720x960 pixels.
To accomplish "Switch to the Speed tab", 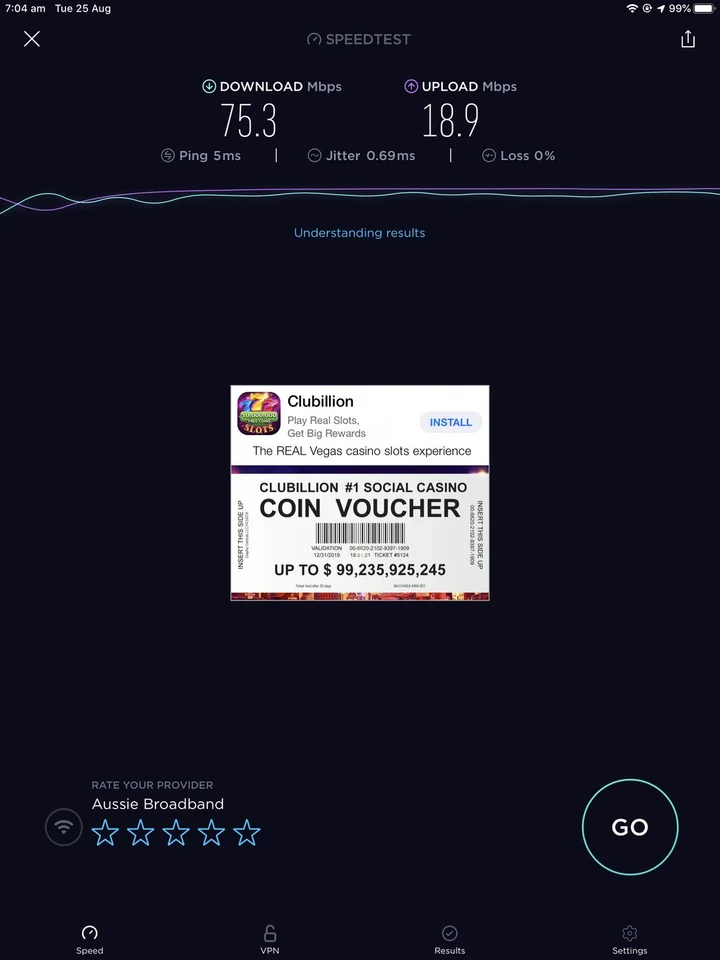I will click(x=90, y=939).
